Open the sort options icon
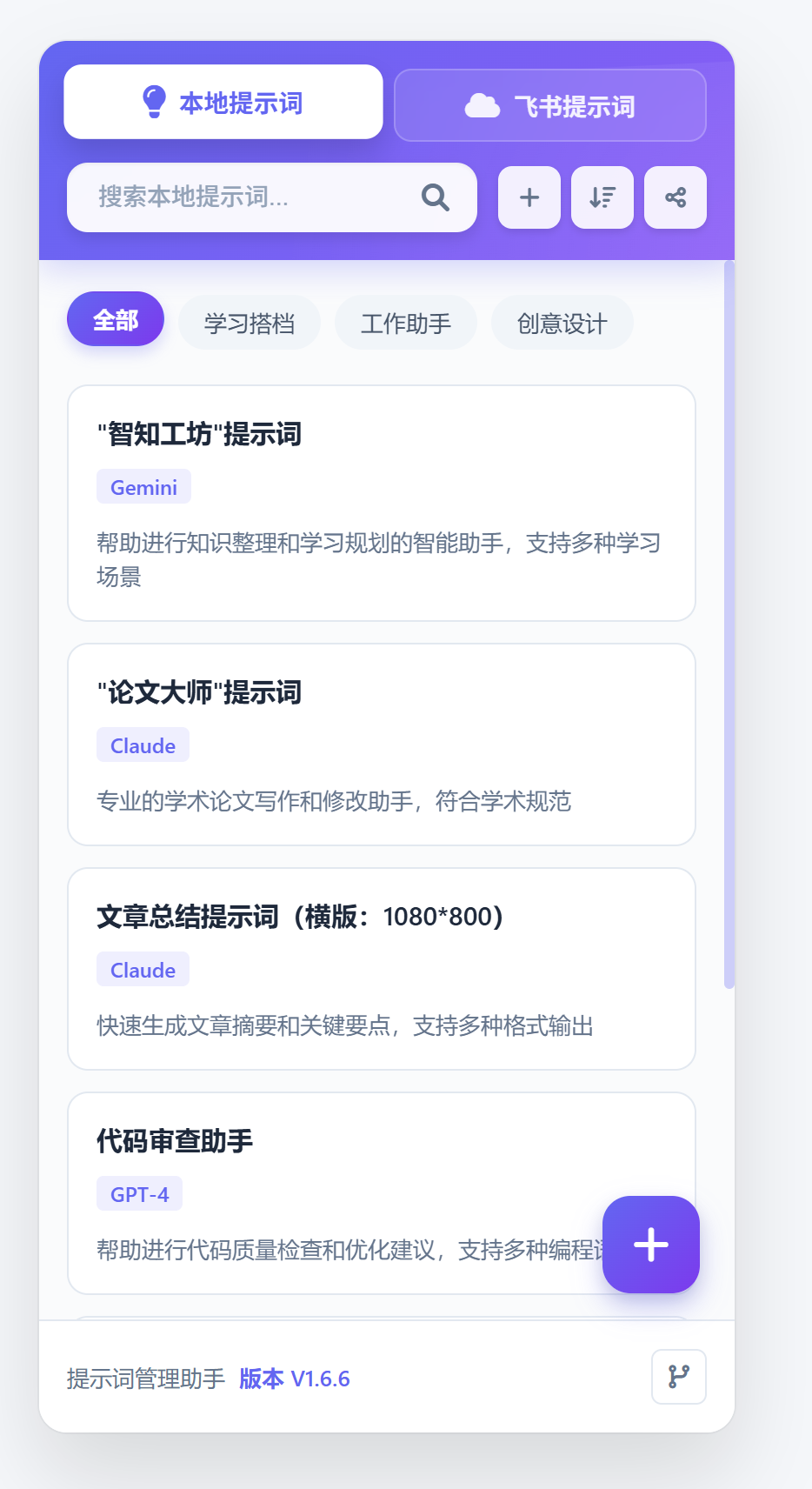 click(x=602, y=197)
